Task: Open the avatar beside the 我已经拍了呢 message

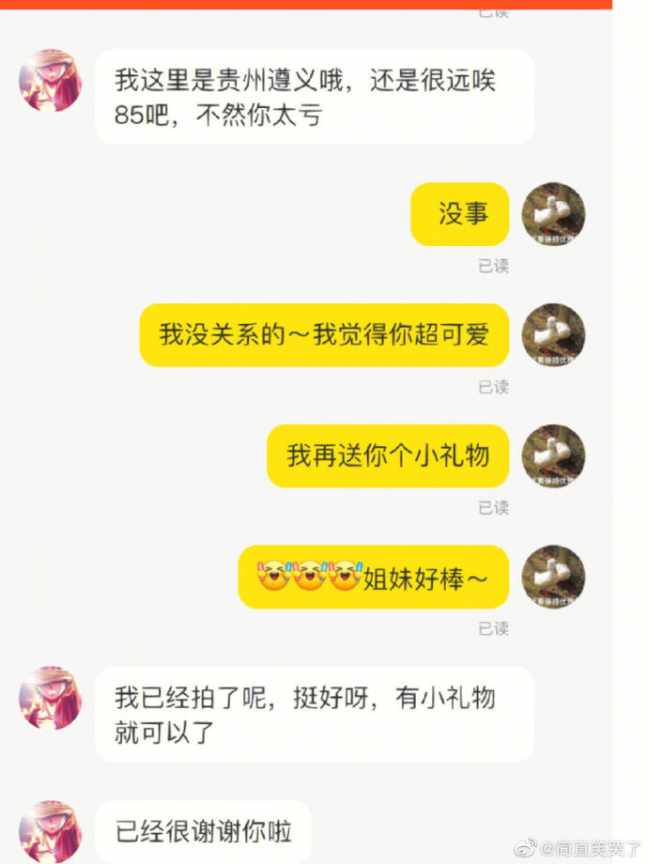Action: click(x=50, y=698)
